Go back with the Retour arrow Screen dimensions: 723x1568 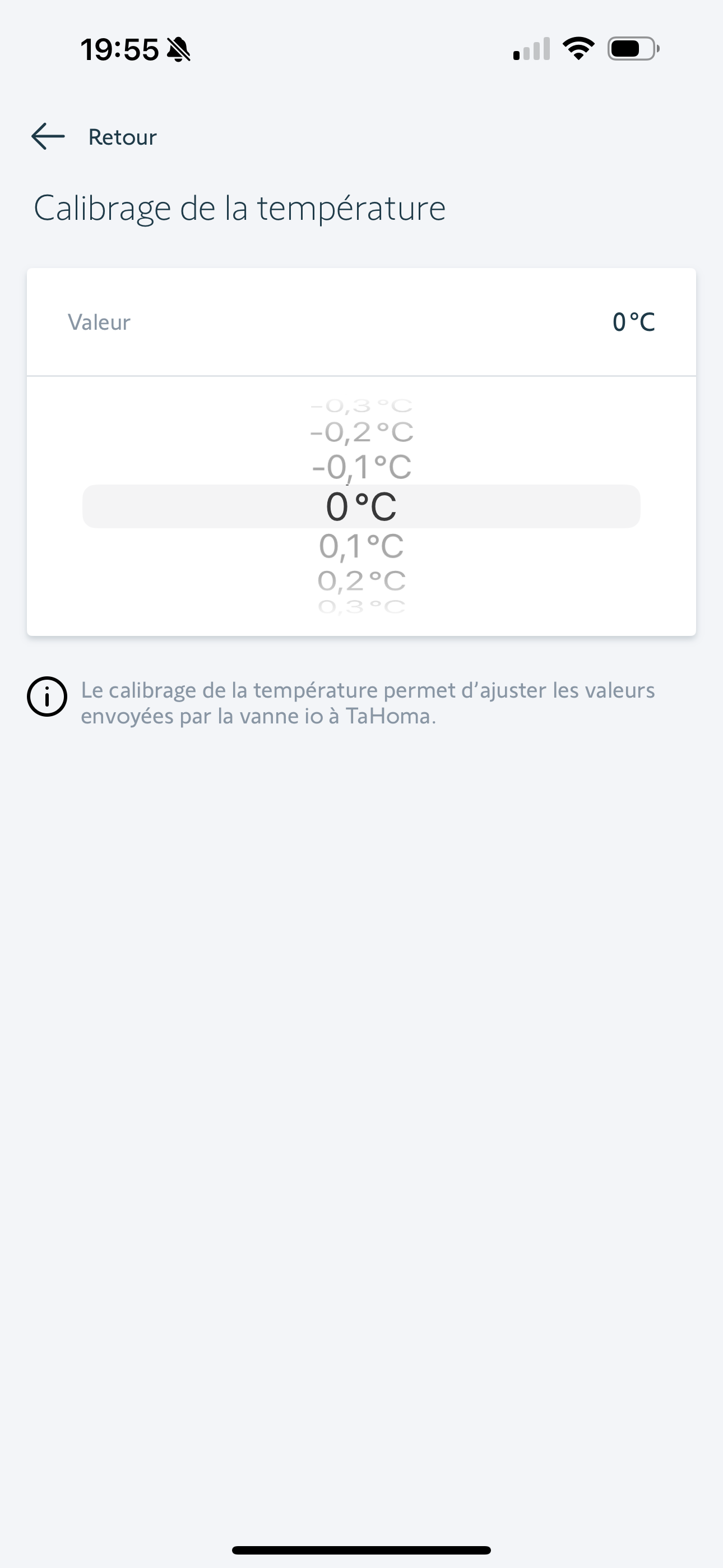click(x=49, y=136)
